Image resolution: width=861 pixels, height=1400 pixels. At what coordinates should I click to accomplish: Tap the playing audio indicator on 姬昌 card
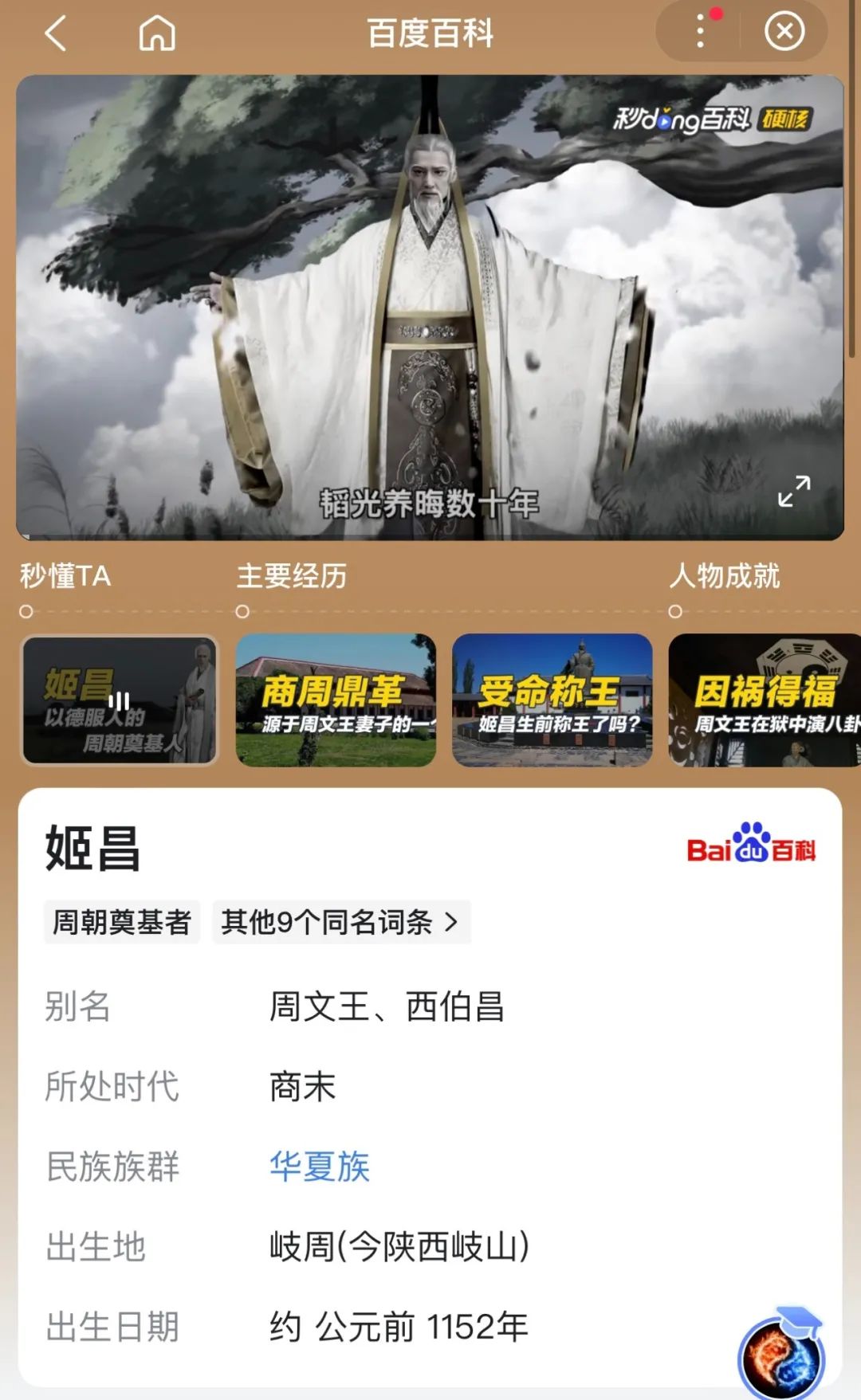pyautogui.click(x=121, y=700)
